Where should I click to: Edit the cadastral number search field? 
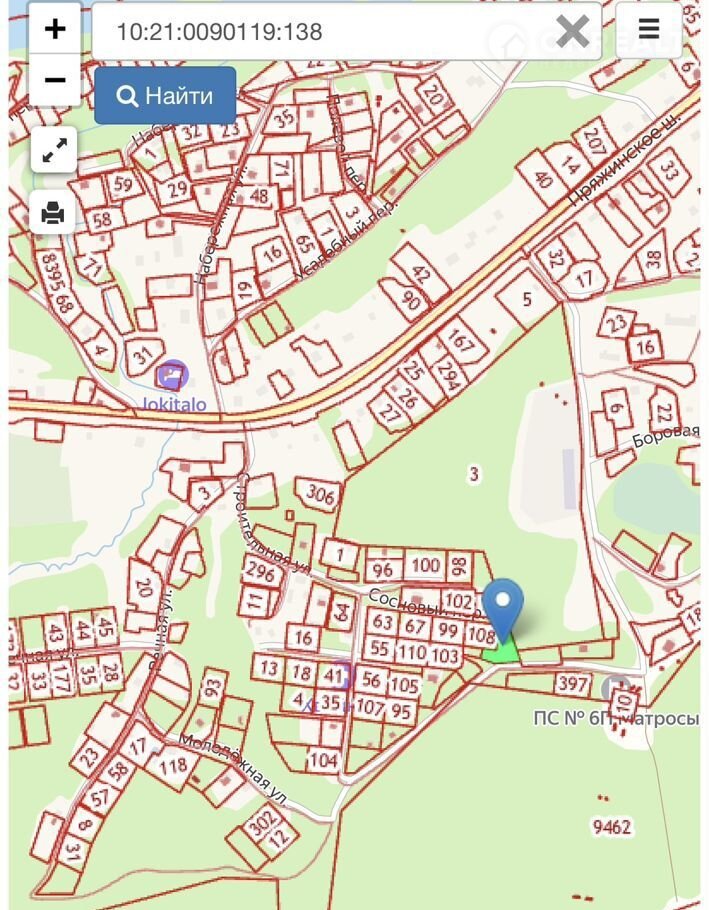coord(320,31)
